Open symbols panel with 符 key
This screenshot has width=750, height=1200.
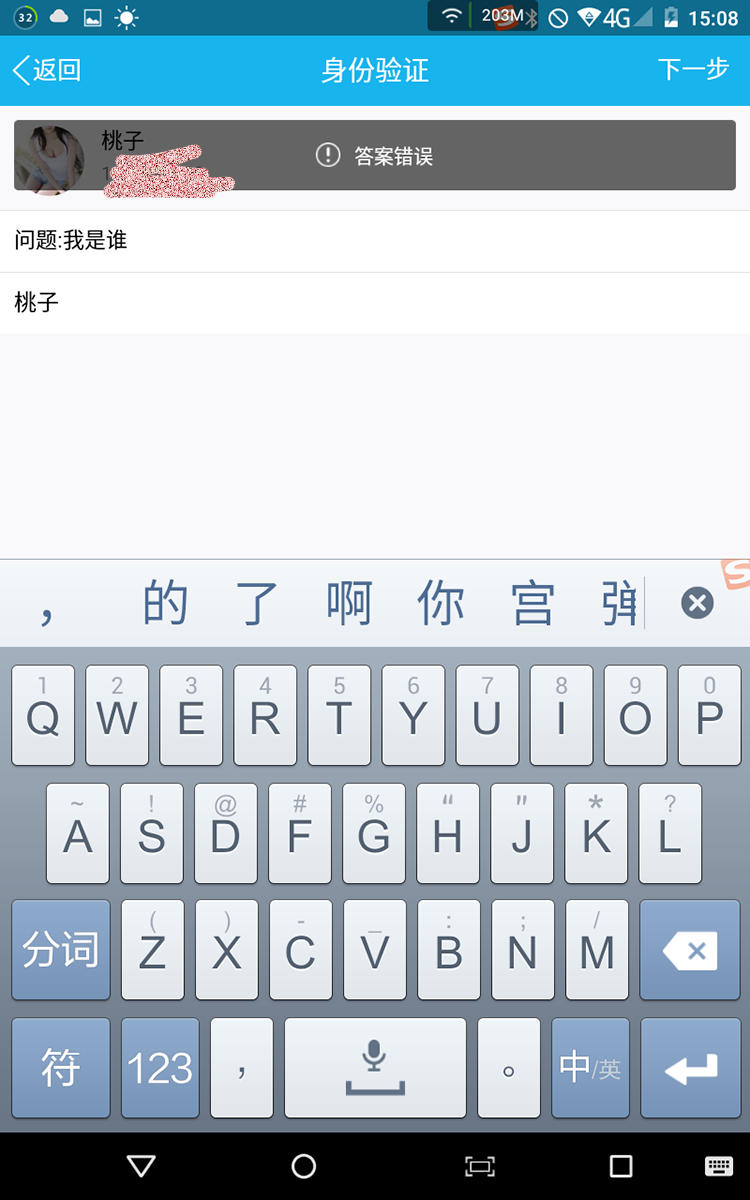[x=60, y=1067]
